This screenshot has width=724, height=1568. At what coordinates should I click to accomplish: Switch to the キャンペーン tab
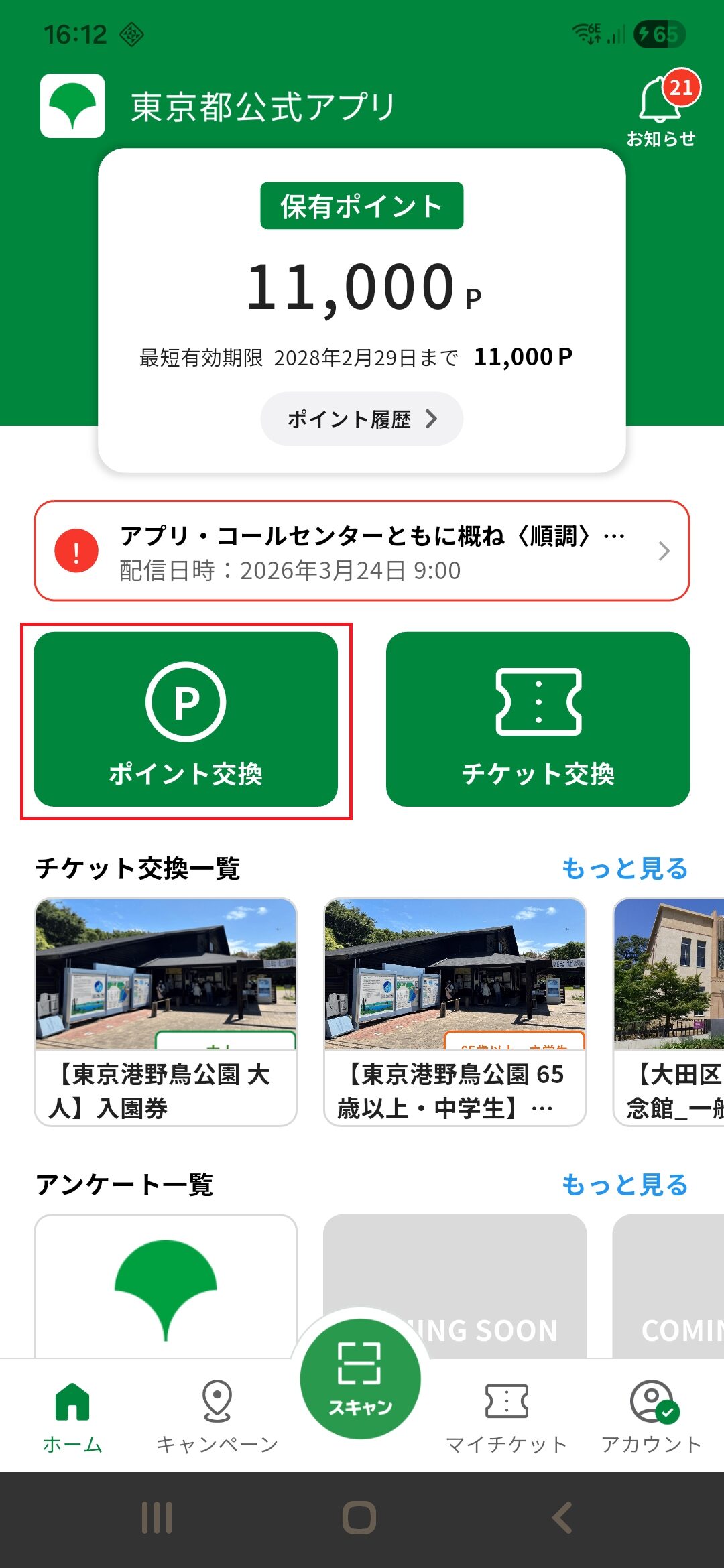click(217, 1415)
